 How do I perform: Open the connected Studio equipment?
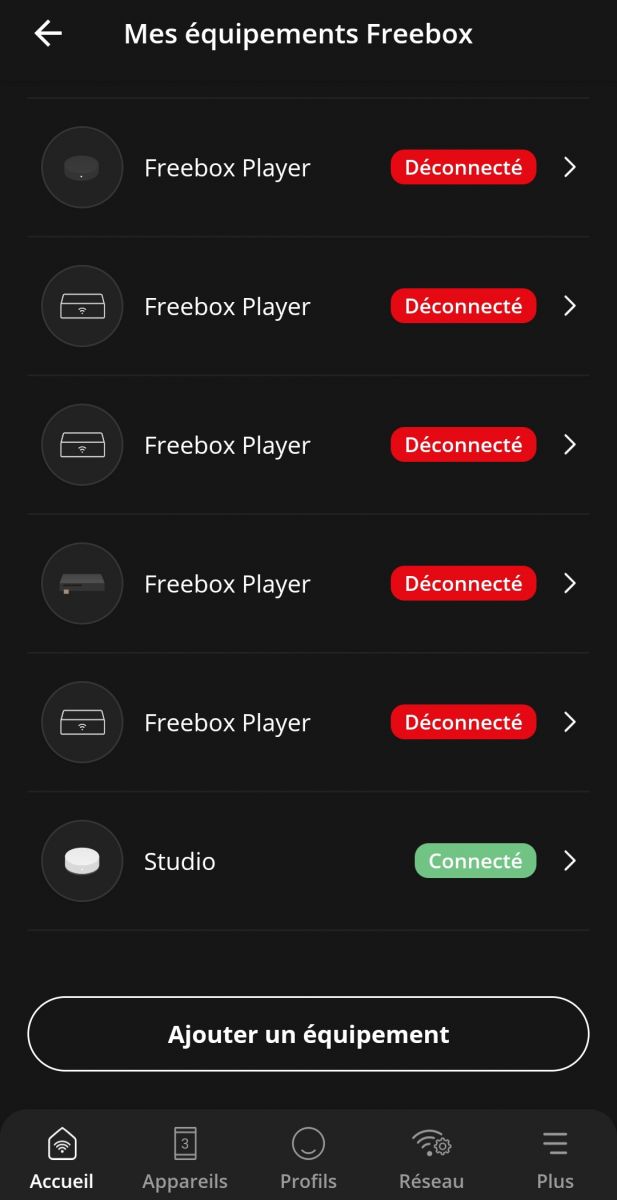click(308, 861)
